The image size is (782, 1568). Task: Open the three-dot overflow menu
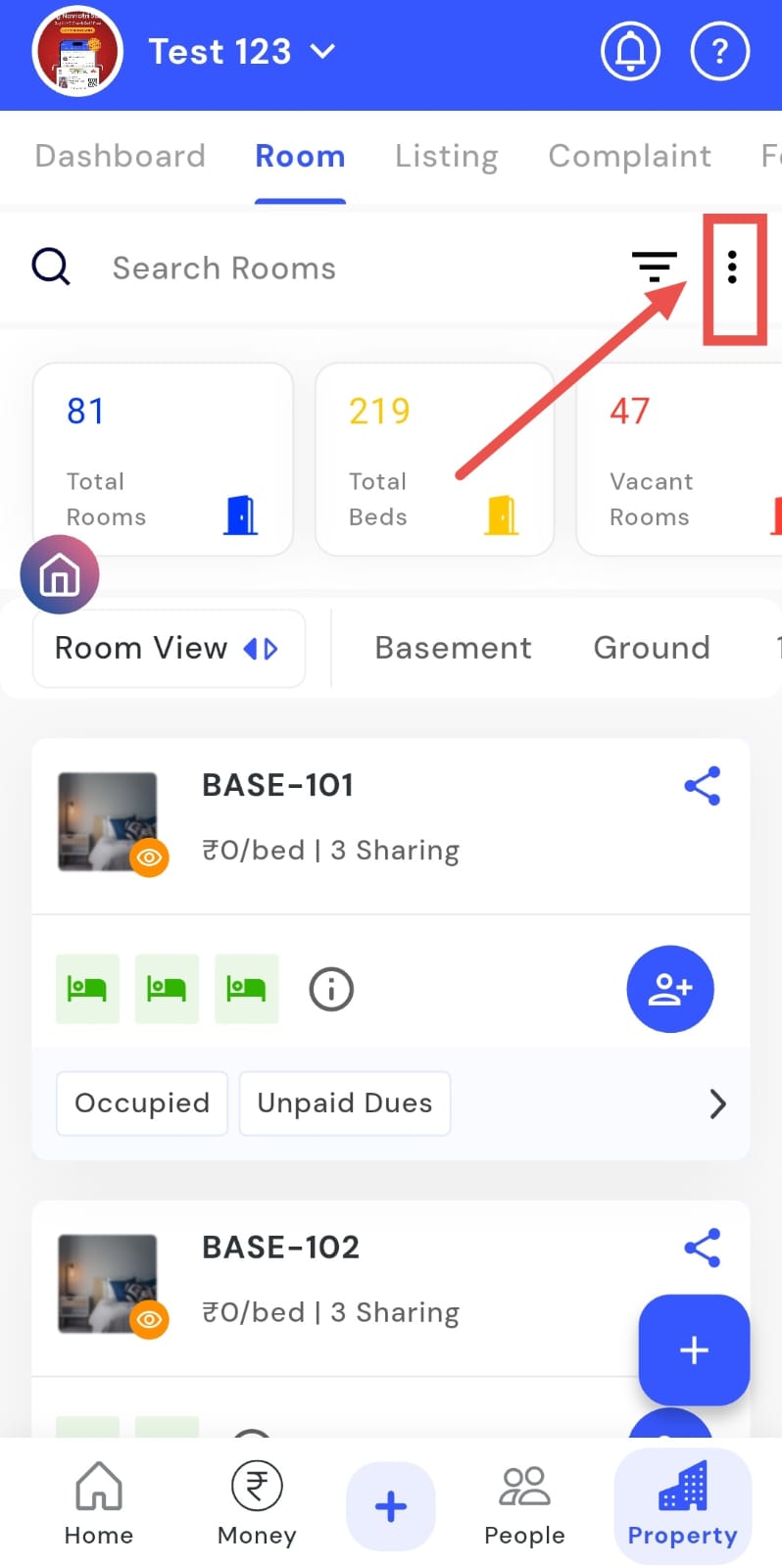click(x=732, y=267)
